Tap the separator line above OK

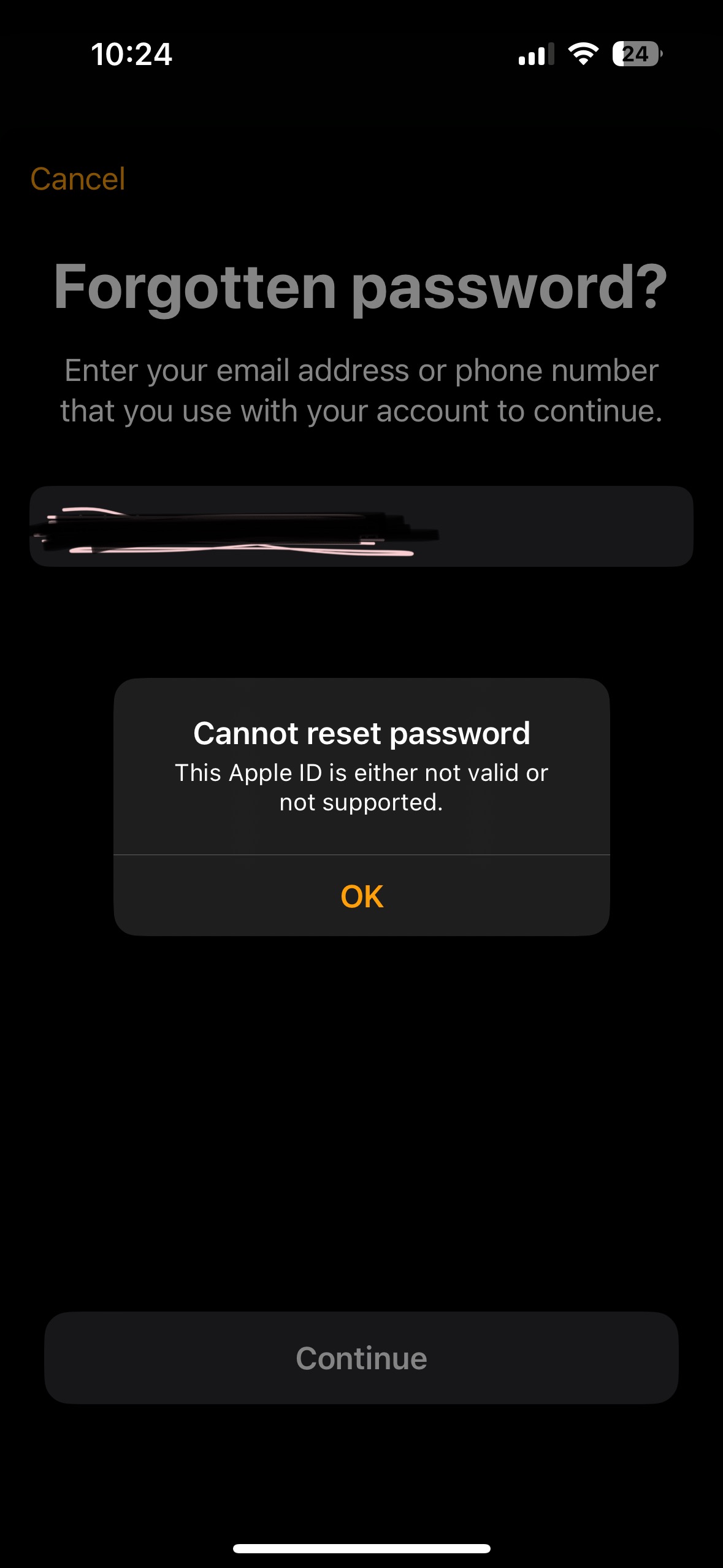click(x=361, y=853)
